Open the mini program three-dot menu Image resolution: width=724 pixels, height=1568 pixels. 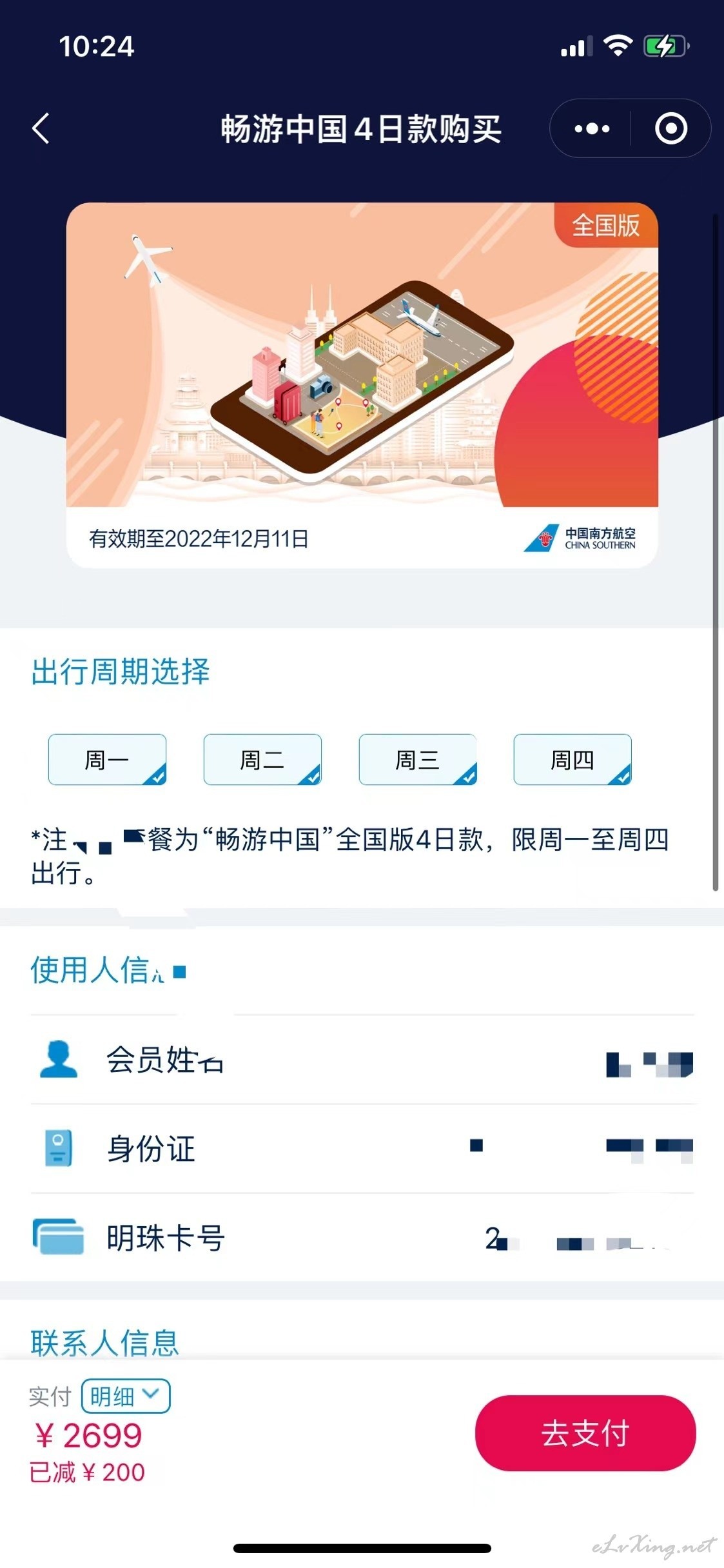coord(591,128)
